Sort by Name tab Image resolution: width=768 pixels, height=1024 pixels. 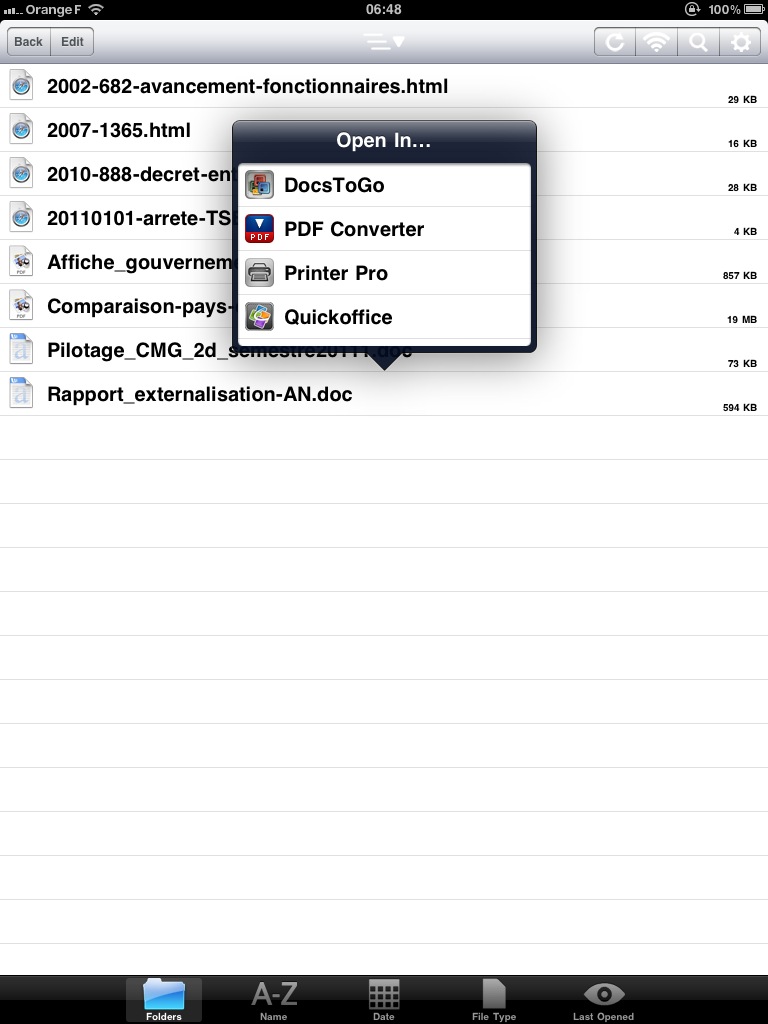click(274, 999)
